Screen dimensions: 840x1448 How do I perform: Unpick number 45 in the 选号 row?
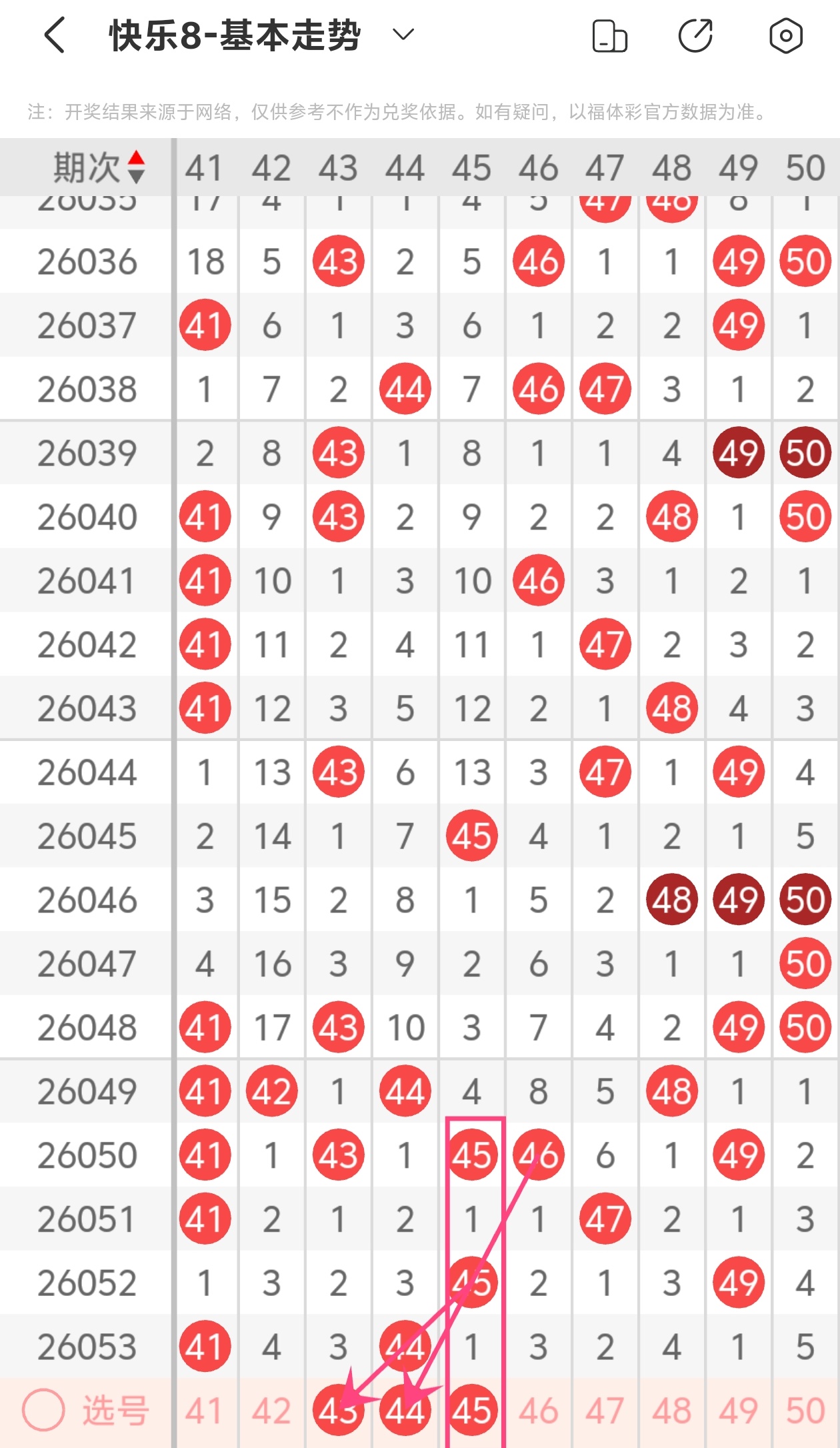(472, 1411)
